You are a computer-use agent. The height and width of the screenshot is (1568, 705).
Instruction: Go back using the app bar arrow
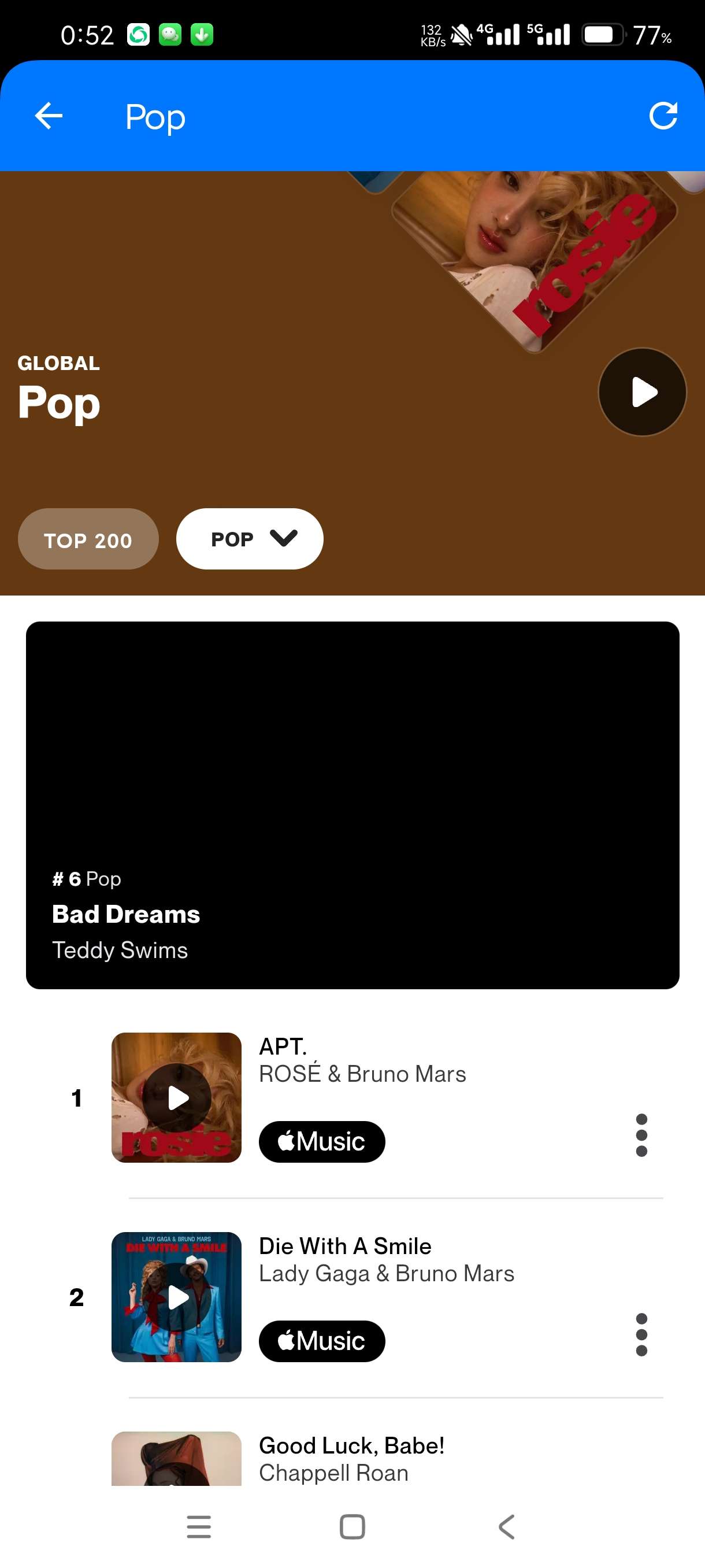tap(49, 116)
